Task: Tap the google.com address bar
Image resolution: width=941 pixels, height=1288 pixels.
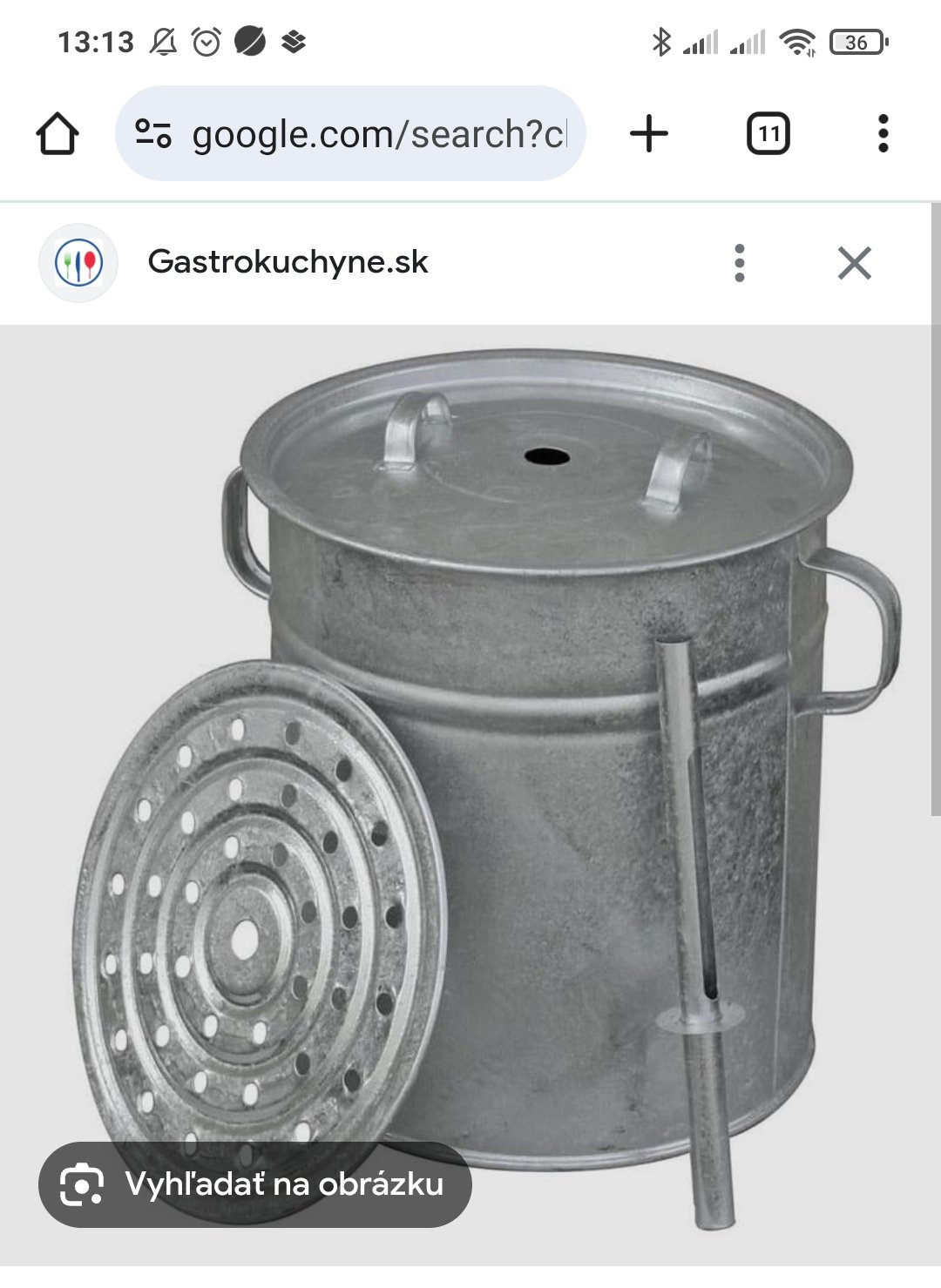Action: [379, 134]
